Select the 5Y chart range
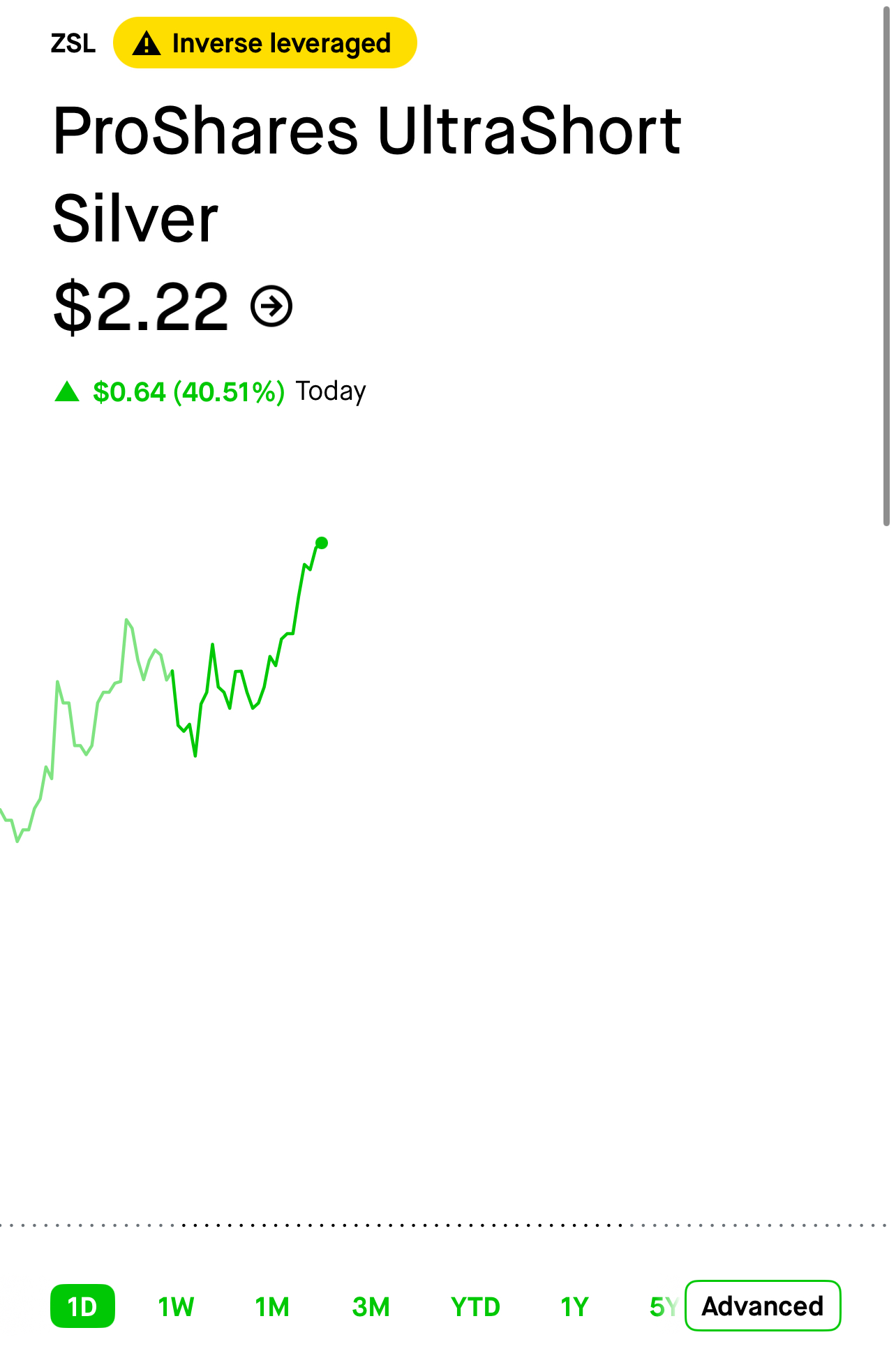The width and height of the screenshot is (896, 1351). tap(663, 1306)
